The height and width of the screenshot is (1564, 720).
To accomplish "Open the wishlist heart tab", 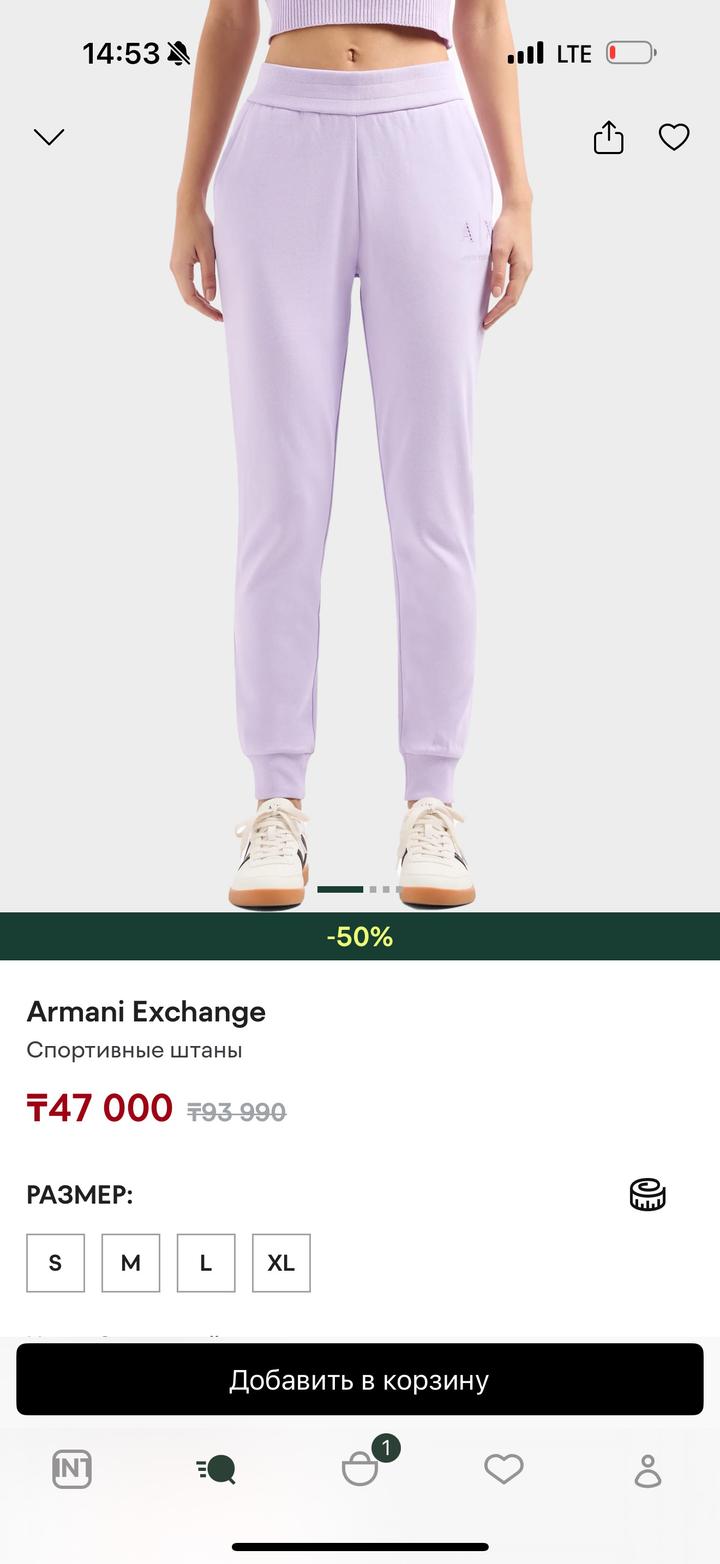I will tap(504, 1469).
